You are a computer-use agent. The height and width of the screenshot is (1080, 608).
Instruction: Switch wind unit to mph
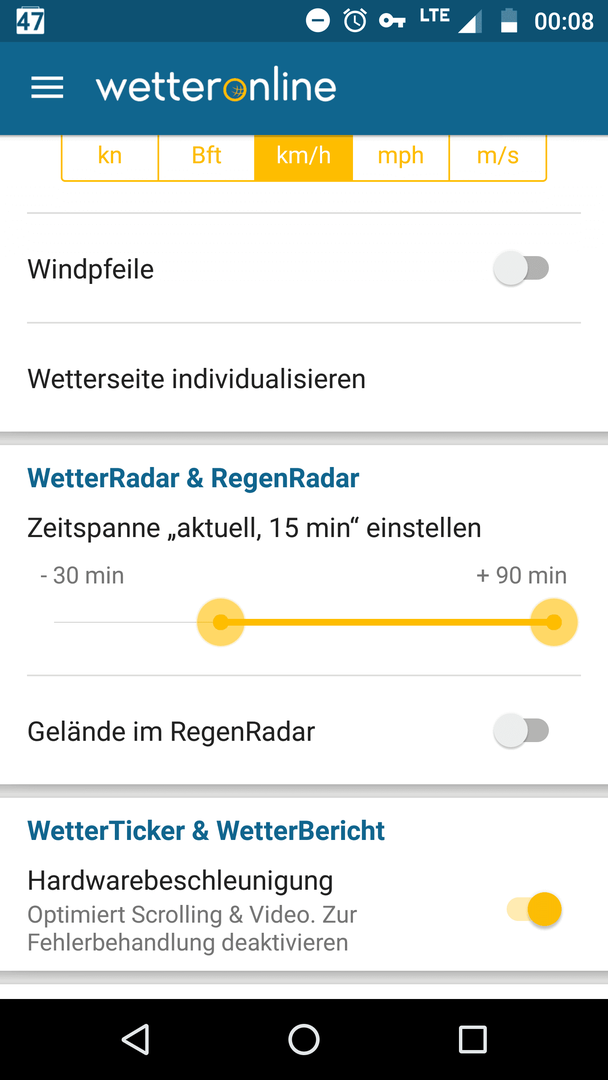pos(401,157)
